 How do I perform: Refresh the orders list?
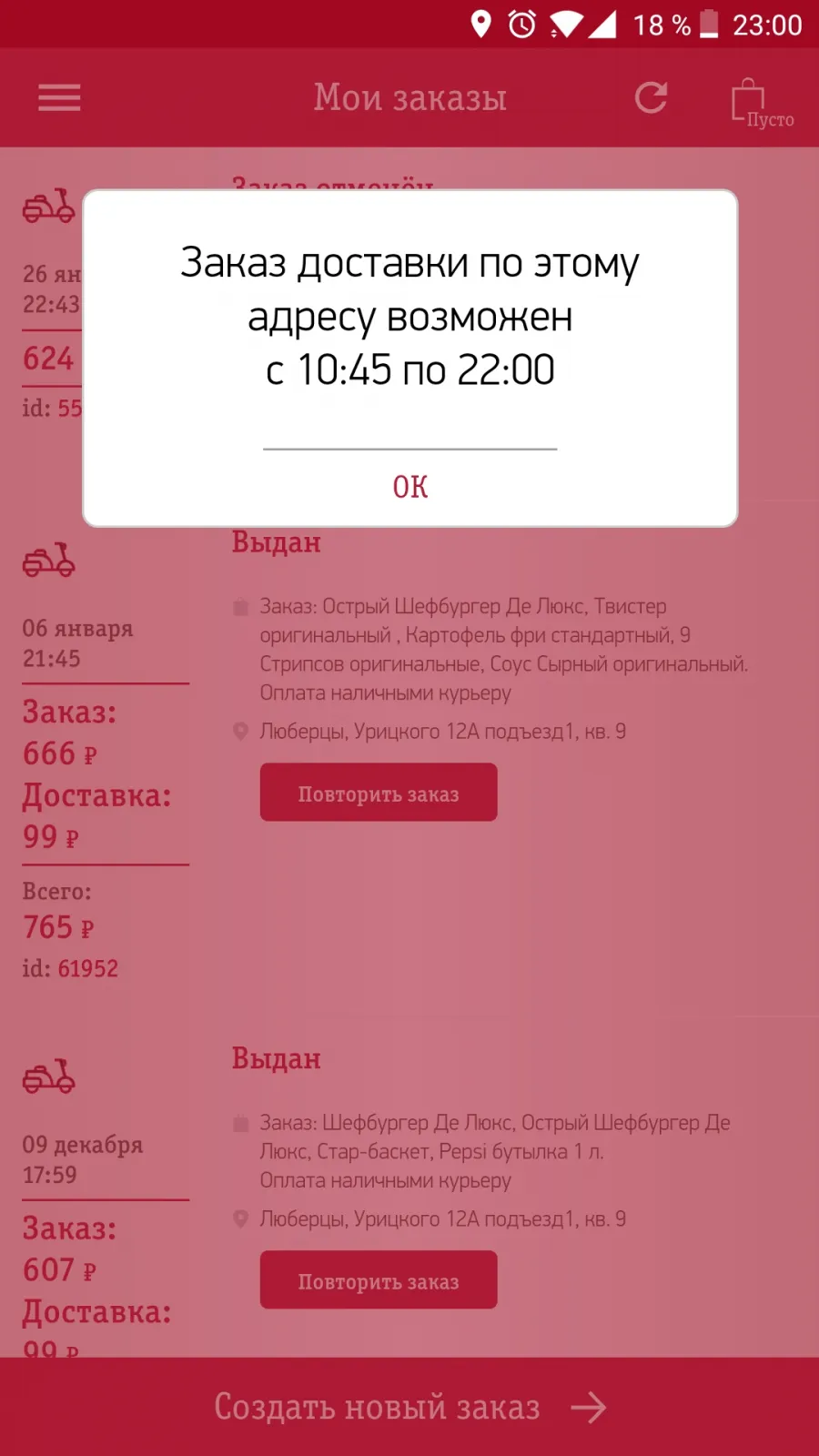coord(651,97)
